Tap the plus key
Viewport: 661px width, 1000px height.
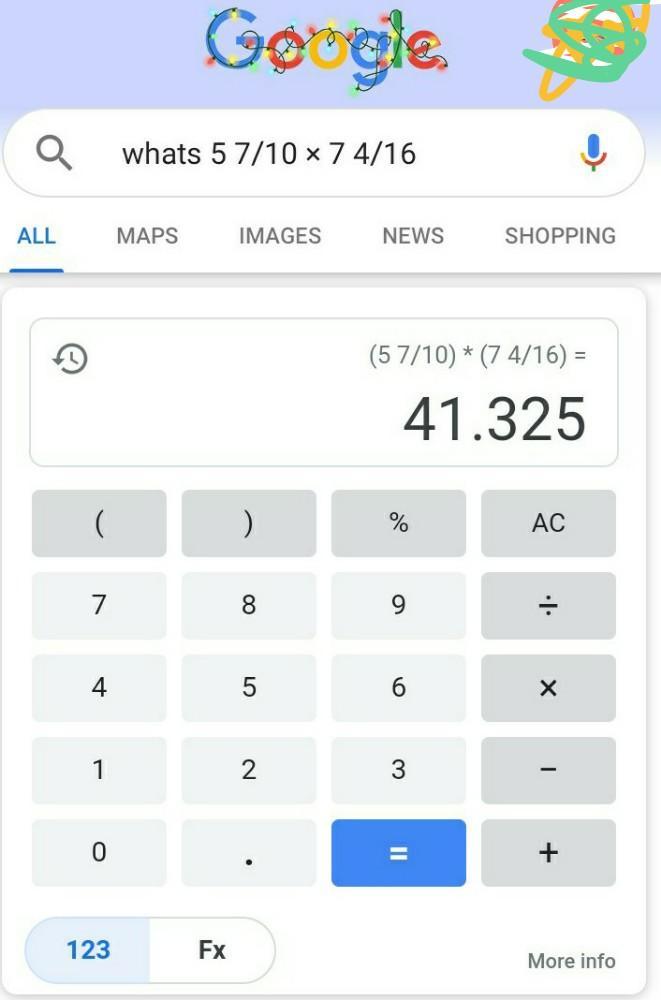point(548,852)
